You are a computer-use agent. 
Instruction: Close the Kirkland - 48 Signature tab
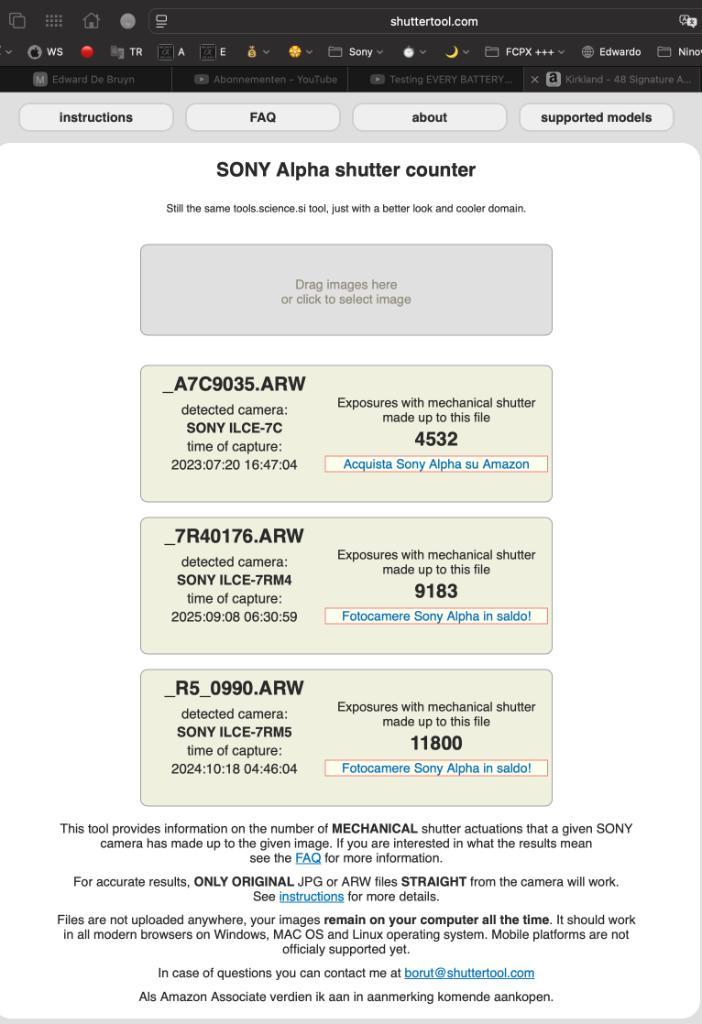[x=534, y=79]
